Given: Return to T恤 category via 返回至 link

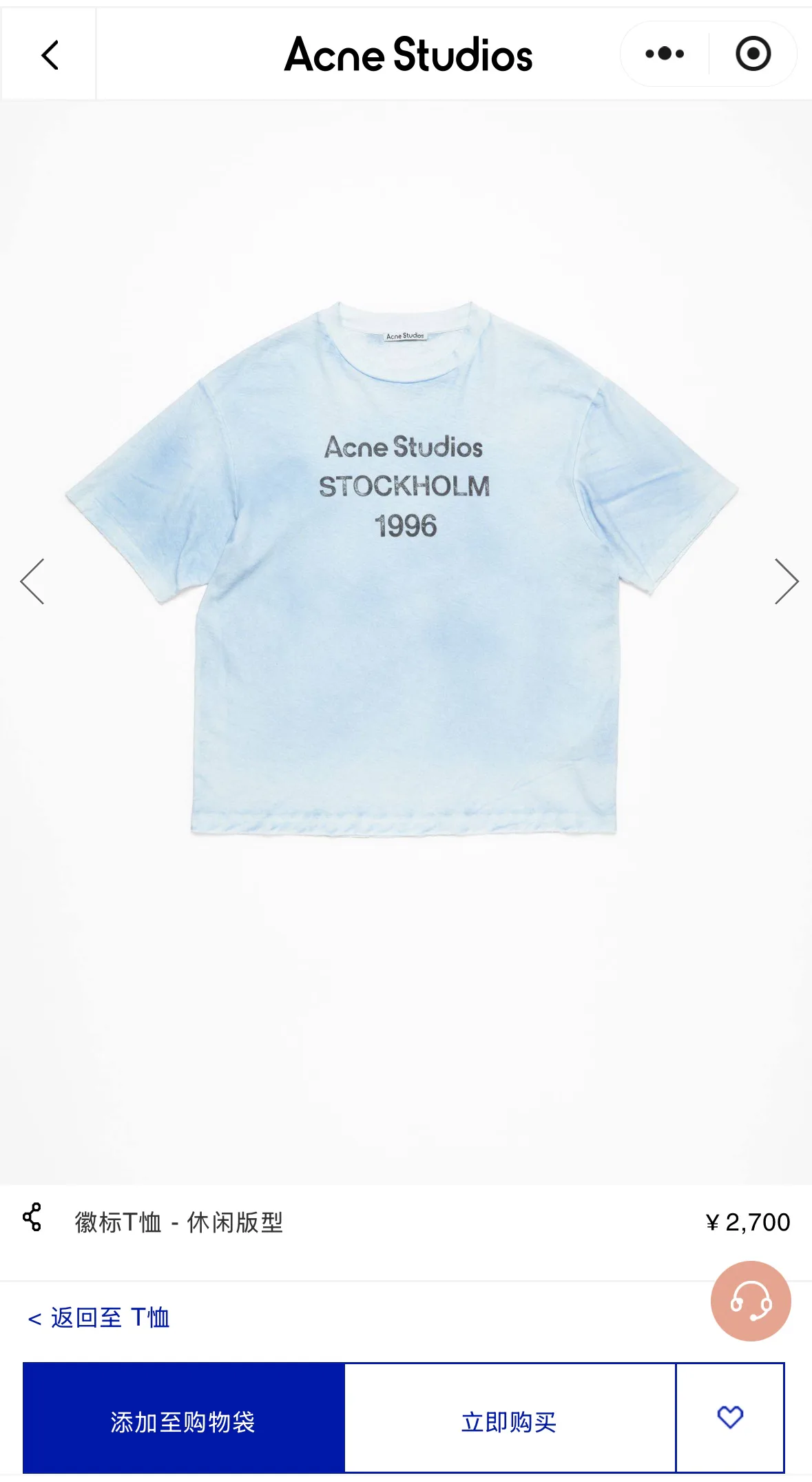Looking at the screenshot, I should coord(98,1318).
